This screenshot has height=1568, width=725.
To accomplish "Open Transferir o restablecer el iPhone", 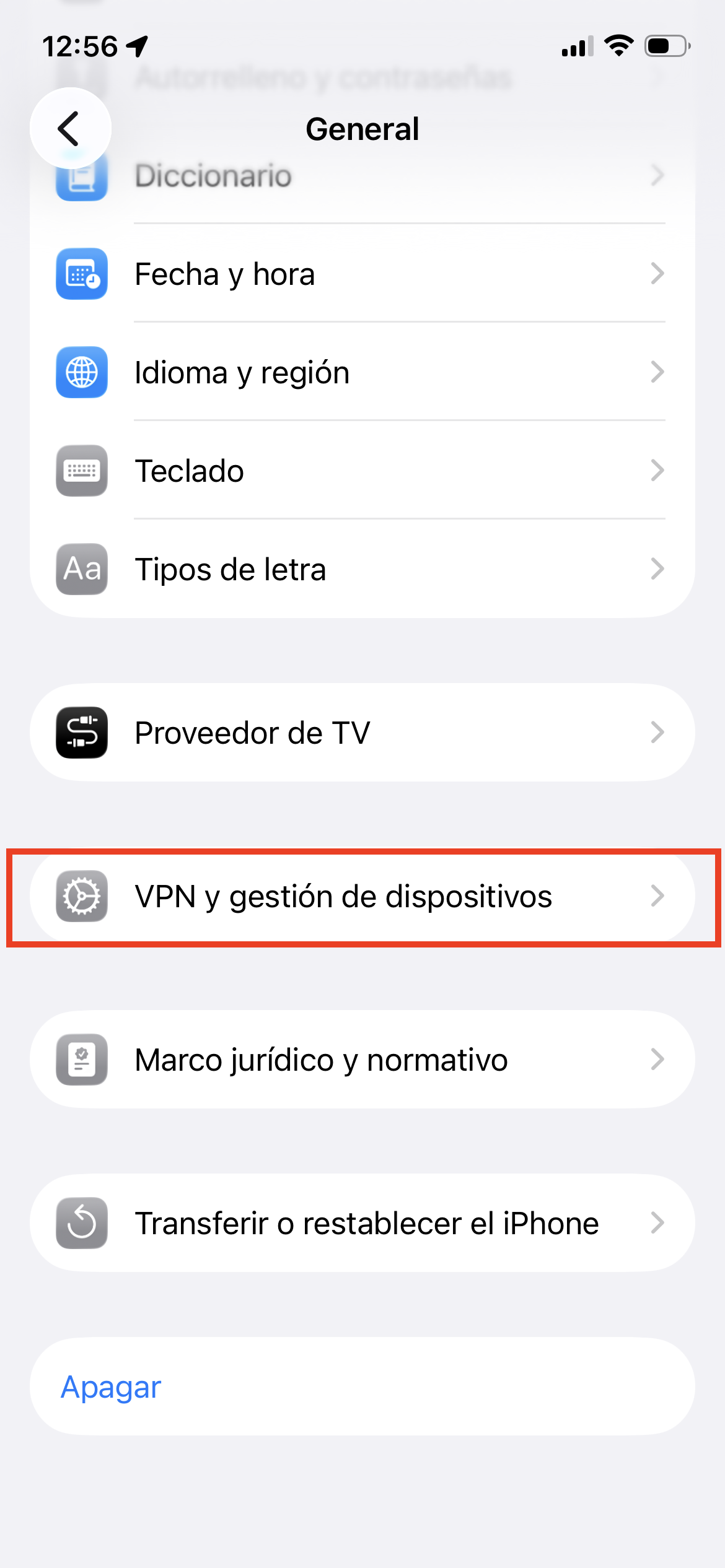I will (362, 1223).
